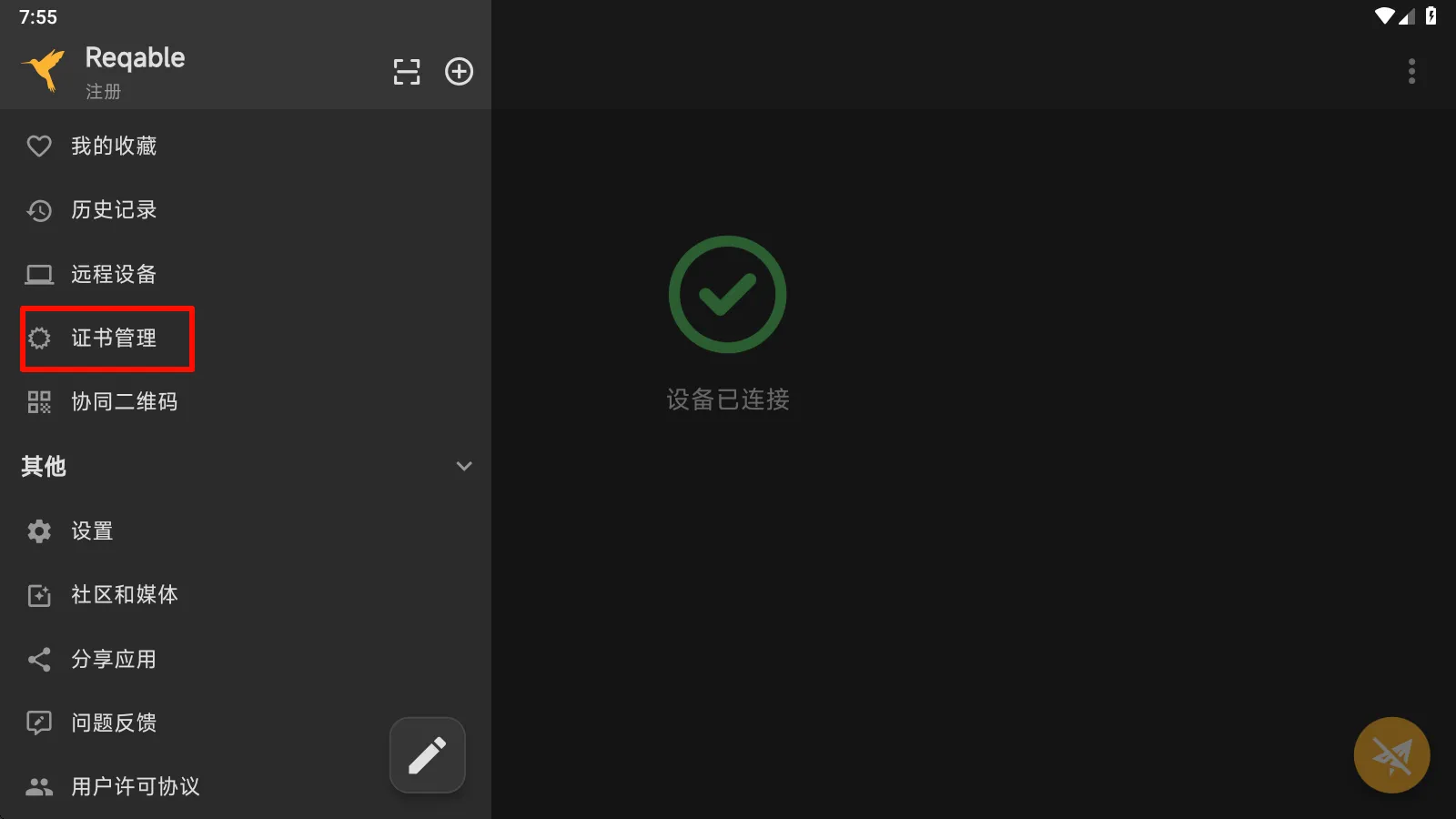Tap the pencil edit floating button
This screenshot has height=819, width=1456.
(427, 755)
